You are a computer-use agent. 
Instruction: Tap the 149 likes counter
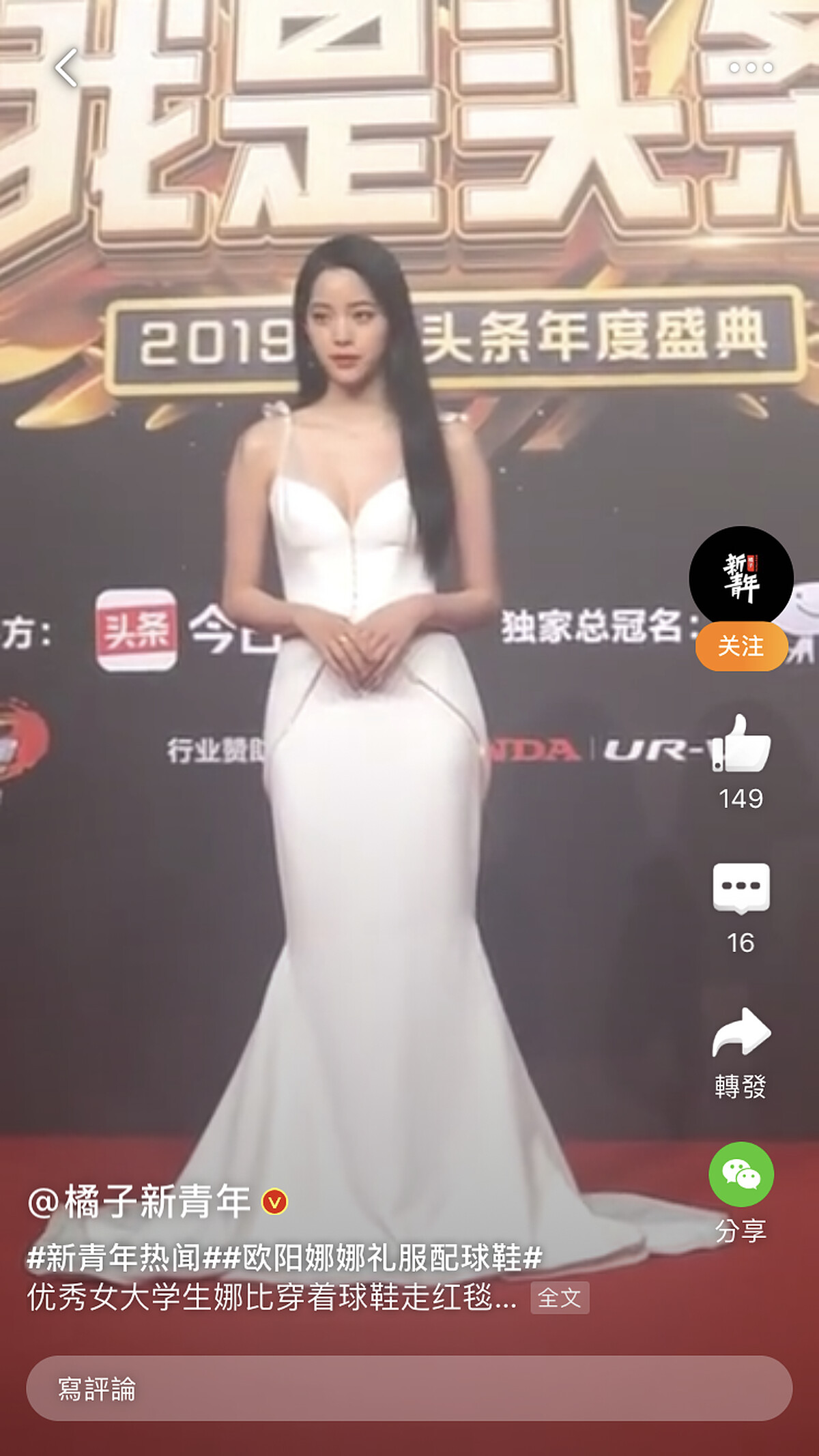pyautogui.click(x=743, y=800)
